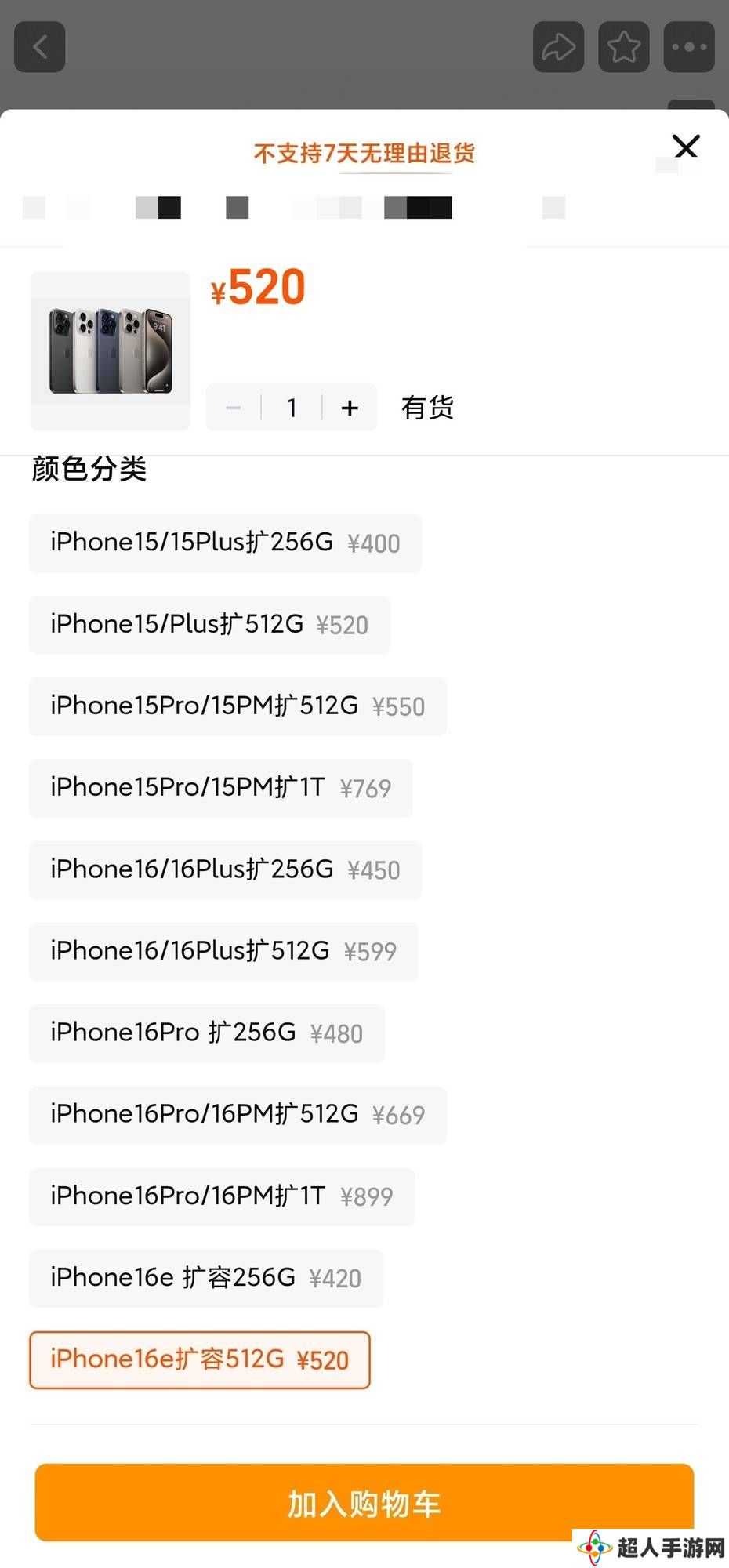The width and height of the screenshot is (729, 1568).
Task: Pick iPhone15Pro/15PM扩1T ¥769
Action: [221, 788]
